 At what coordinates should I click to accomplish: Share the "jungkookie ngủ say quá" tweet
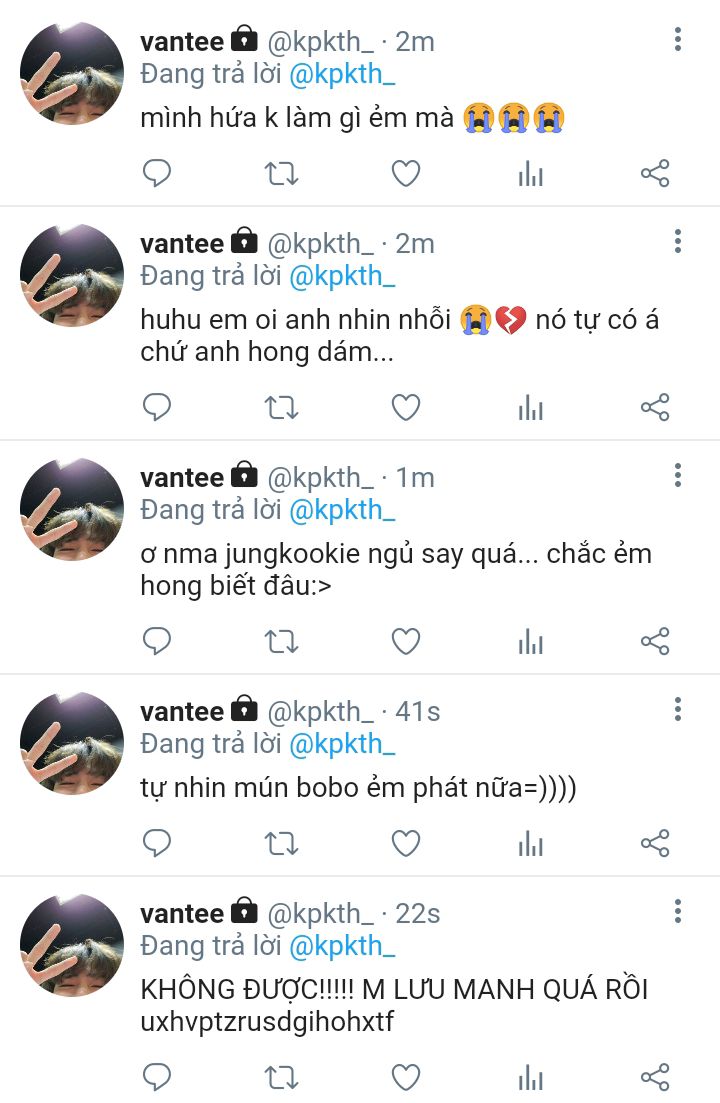click(x=655, y=641)
